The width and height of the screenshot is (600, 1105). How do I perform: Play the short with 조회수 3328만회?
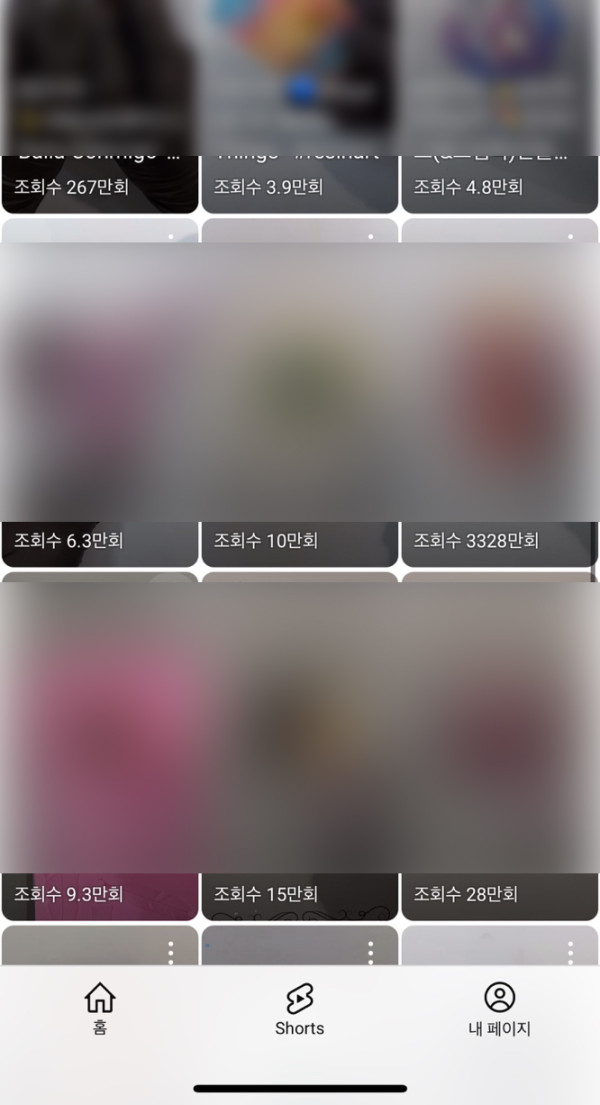click(x=500, y=400)
